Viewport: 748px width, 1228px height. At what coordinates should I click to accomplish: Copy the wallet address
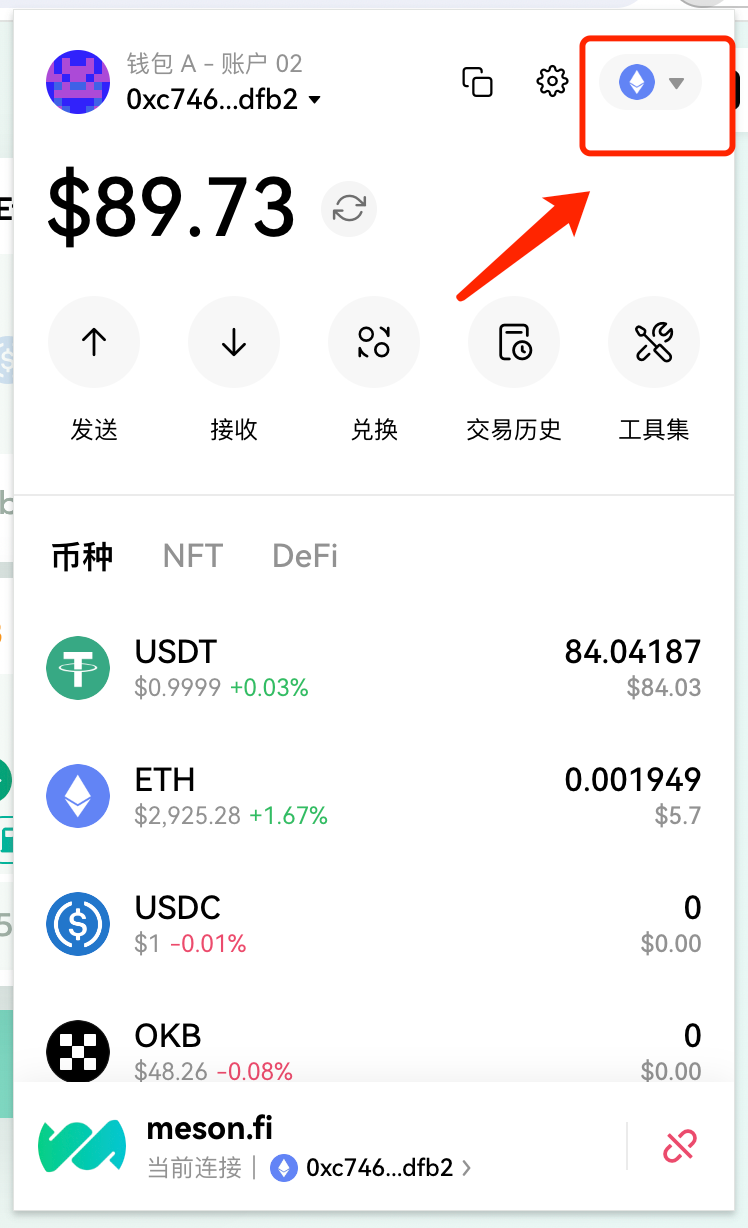tap(477, 82)
